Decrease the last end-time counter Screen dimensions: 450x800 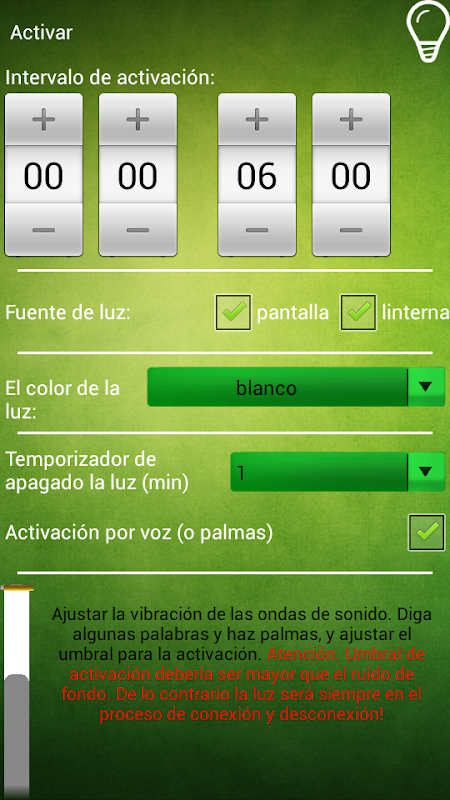351,230
